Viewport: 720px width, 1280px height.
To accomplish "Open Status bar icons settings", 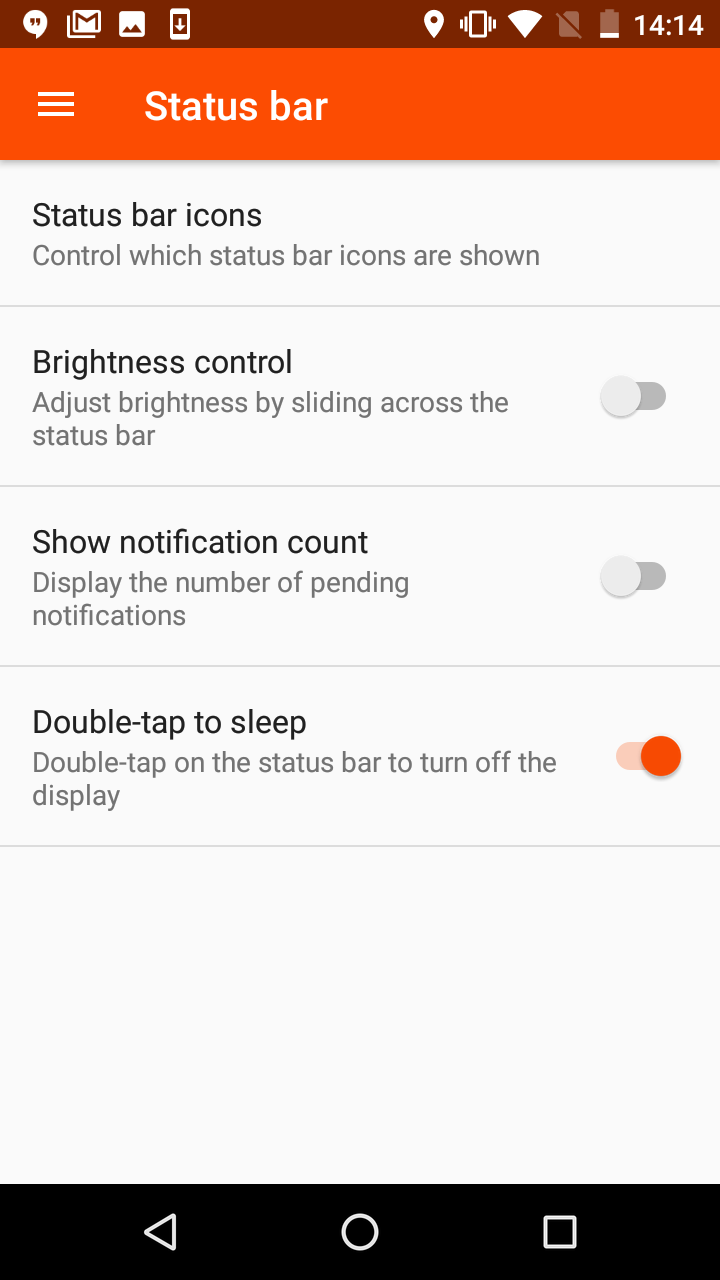I will 360,234.
